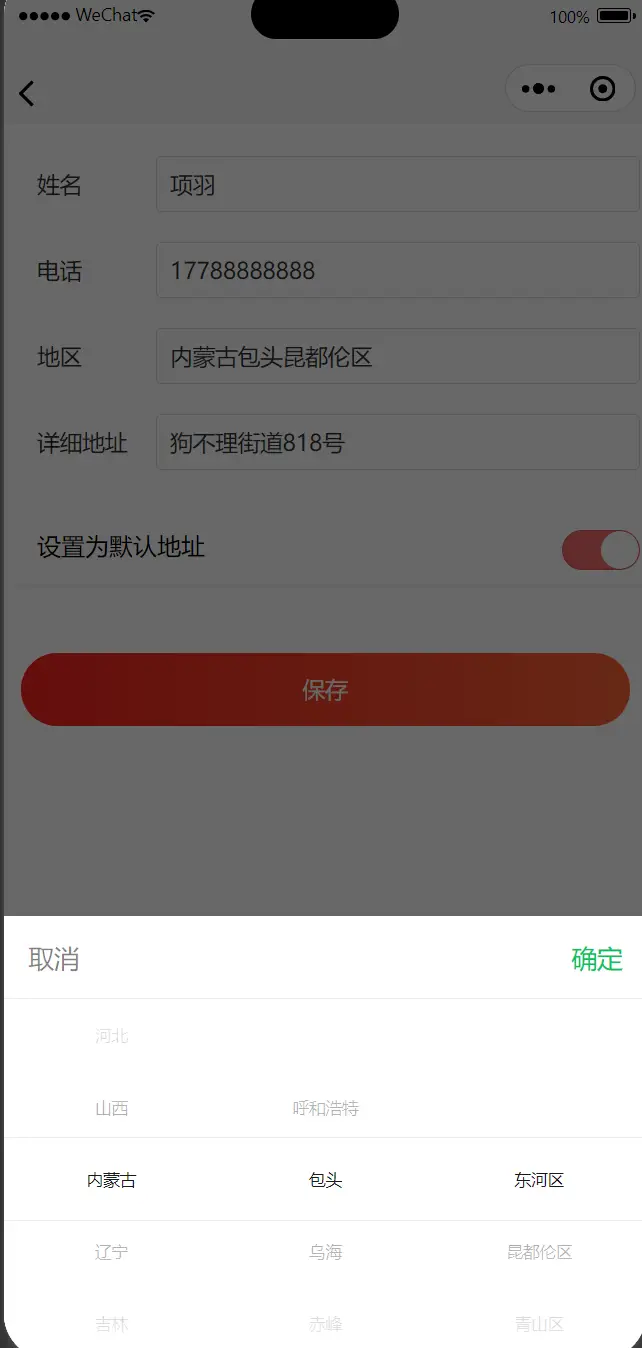This screenshot has height=1348, width=642.
Task: Tap the 保存 button
Action: click(325, 689)
